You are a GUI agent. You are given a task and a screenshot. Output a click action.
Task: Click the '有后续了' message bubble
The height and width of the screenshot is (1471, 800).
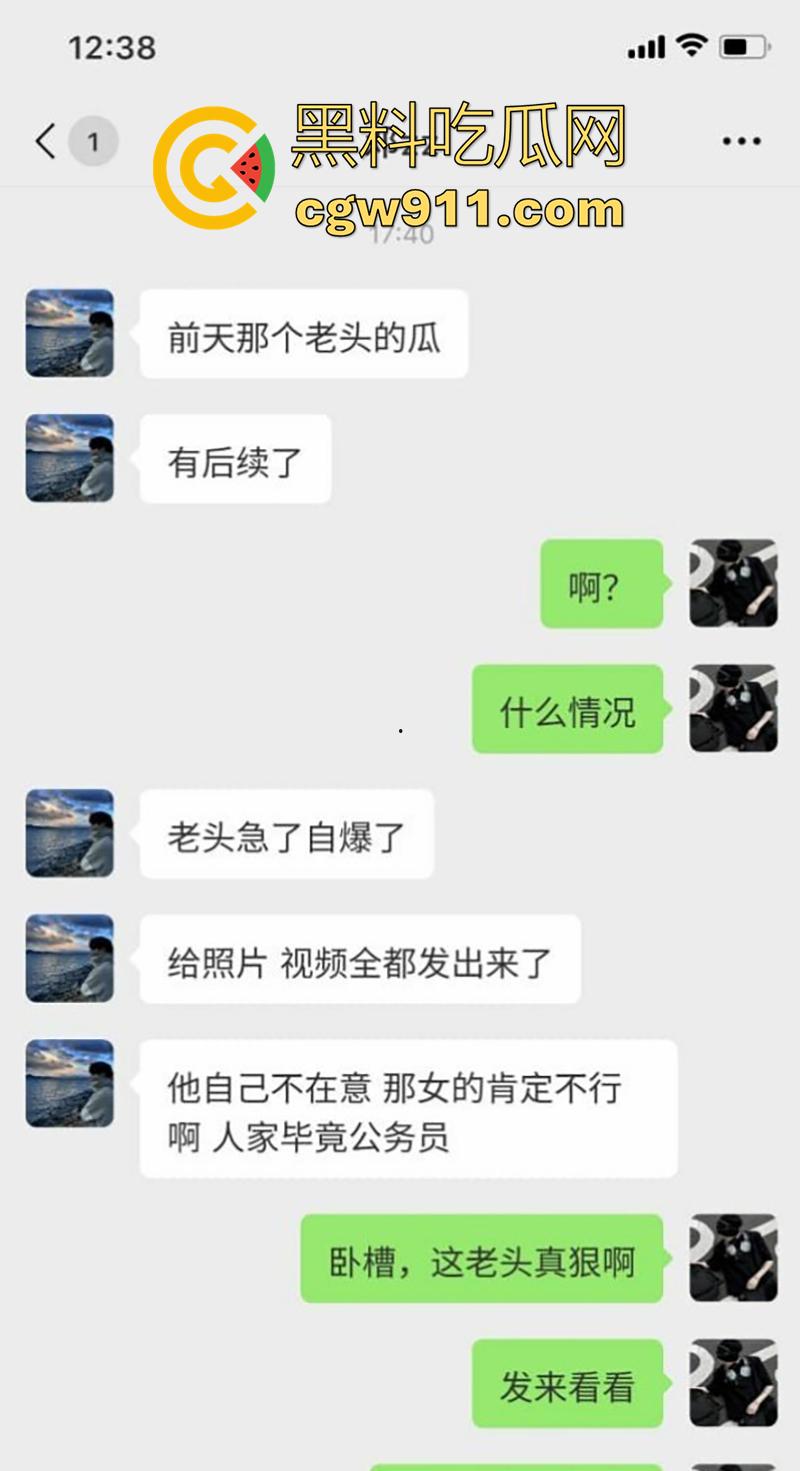[x=235, y=459]
